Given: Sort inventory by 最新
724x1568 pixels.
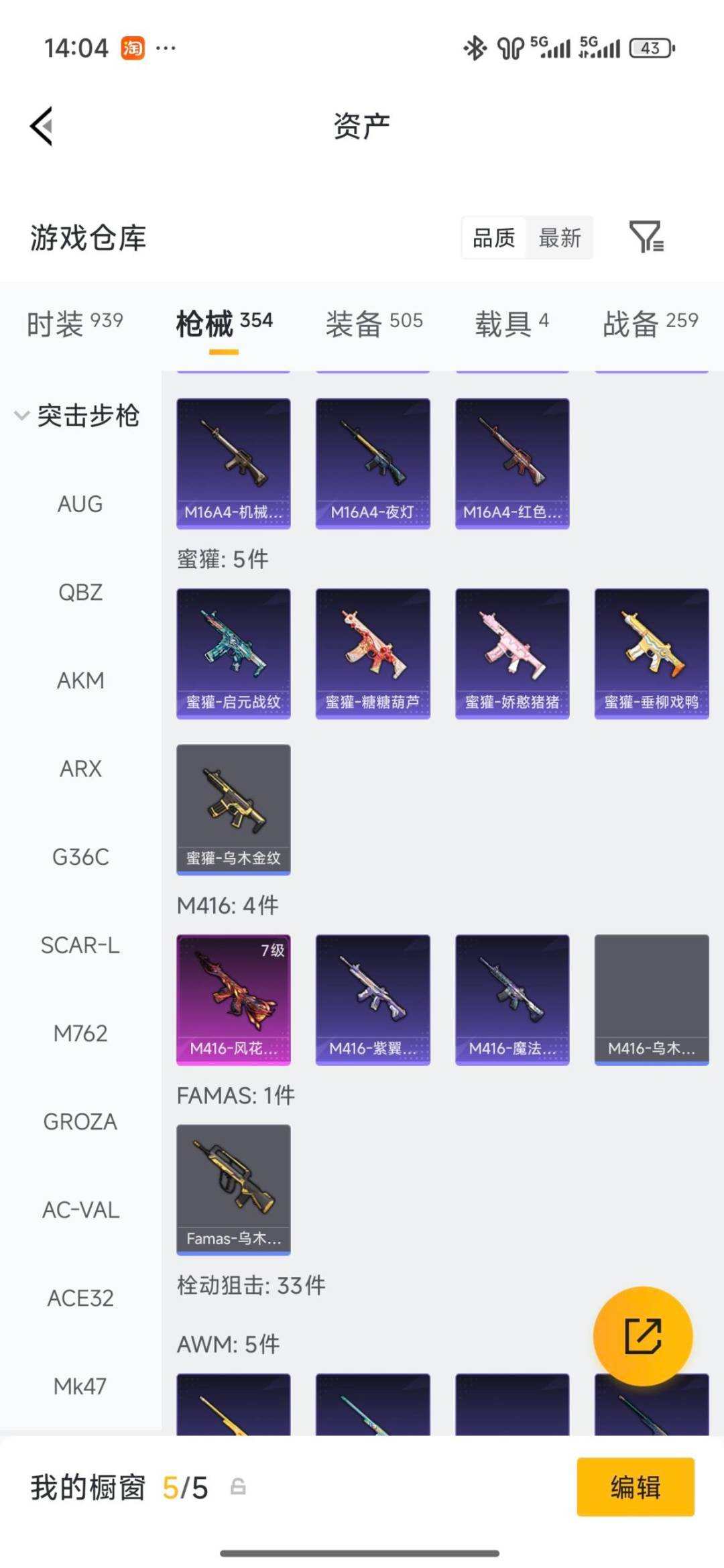Looking at the screenshot, I should 560,237.
